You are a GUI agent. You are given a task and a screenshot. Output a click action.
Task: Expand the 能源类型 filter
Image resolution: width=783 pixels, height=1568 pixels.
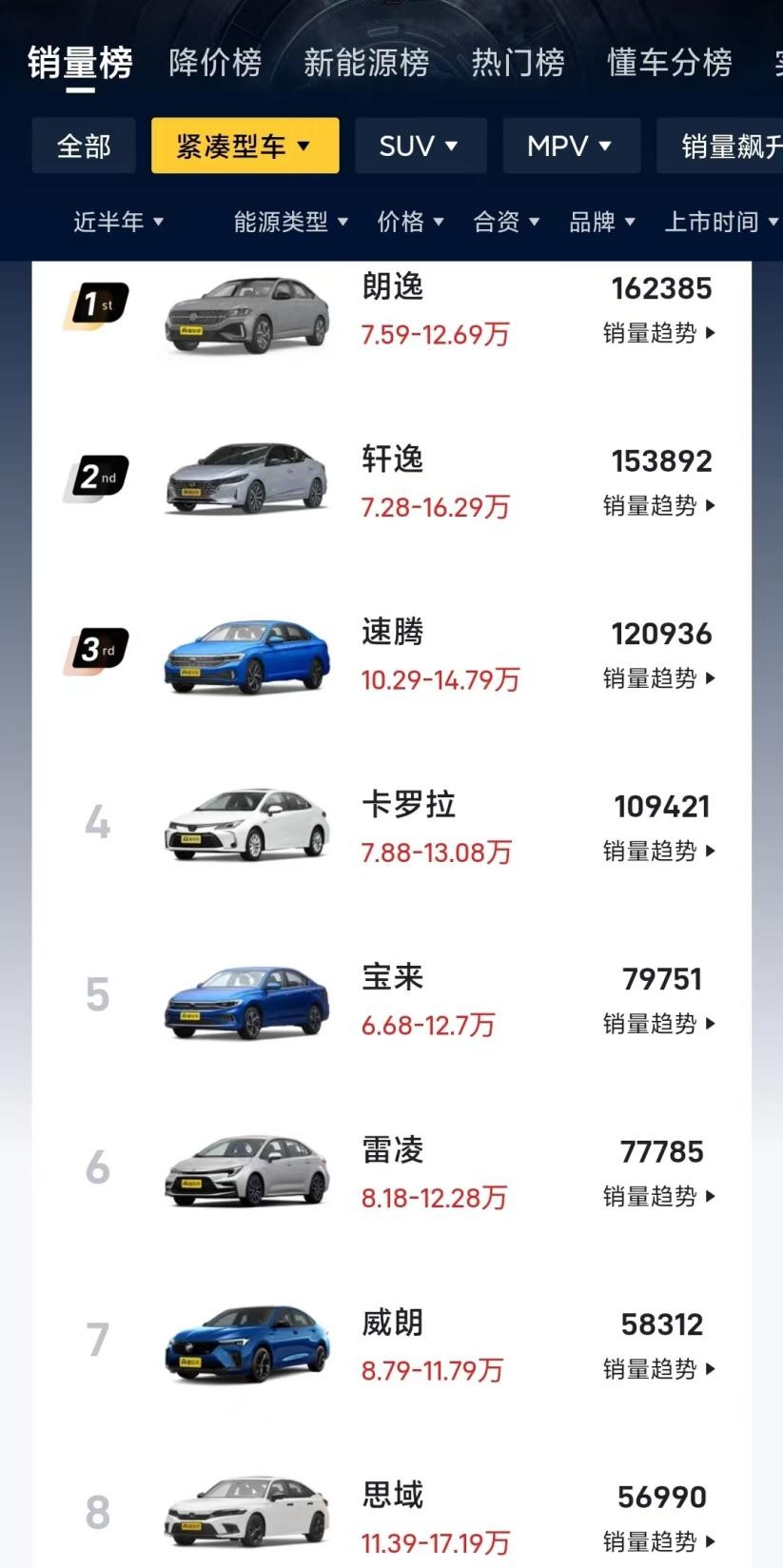click(289, 221)
